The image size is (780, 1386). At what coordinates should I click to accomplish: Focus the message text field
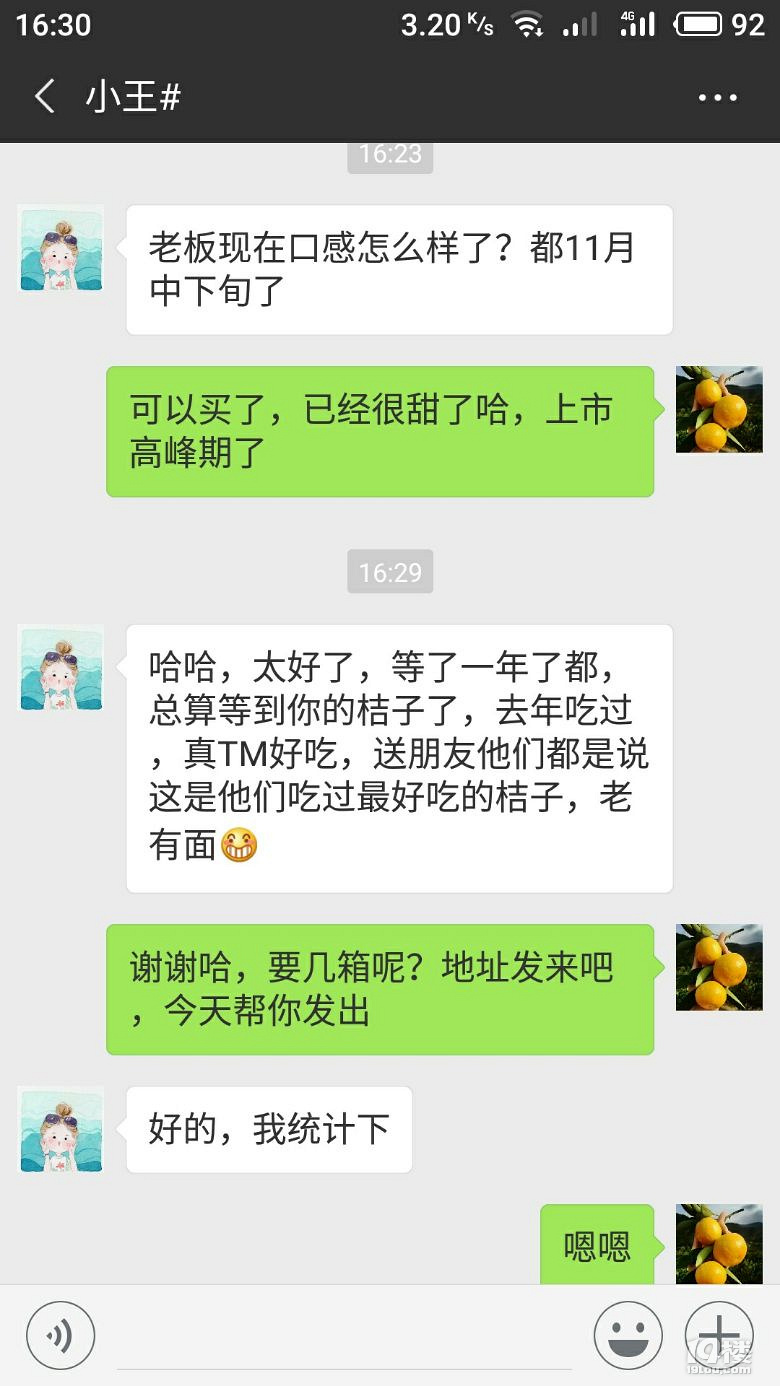click(x=343, y=1338)
